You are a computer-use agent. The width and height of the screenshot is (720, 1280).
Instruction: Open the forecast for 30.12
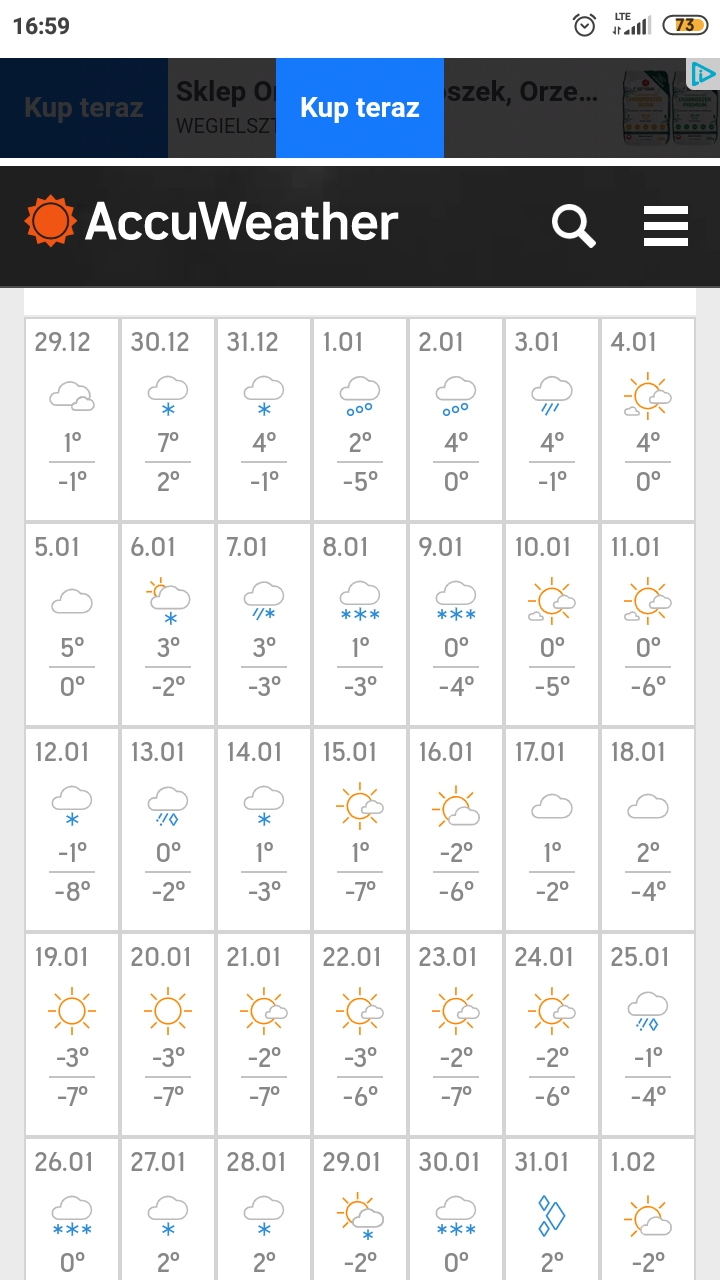(168, 418)
